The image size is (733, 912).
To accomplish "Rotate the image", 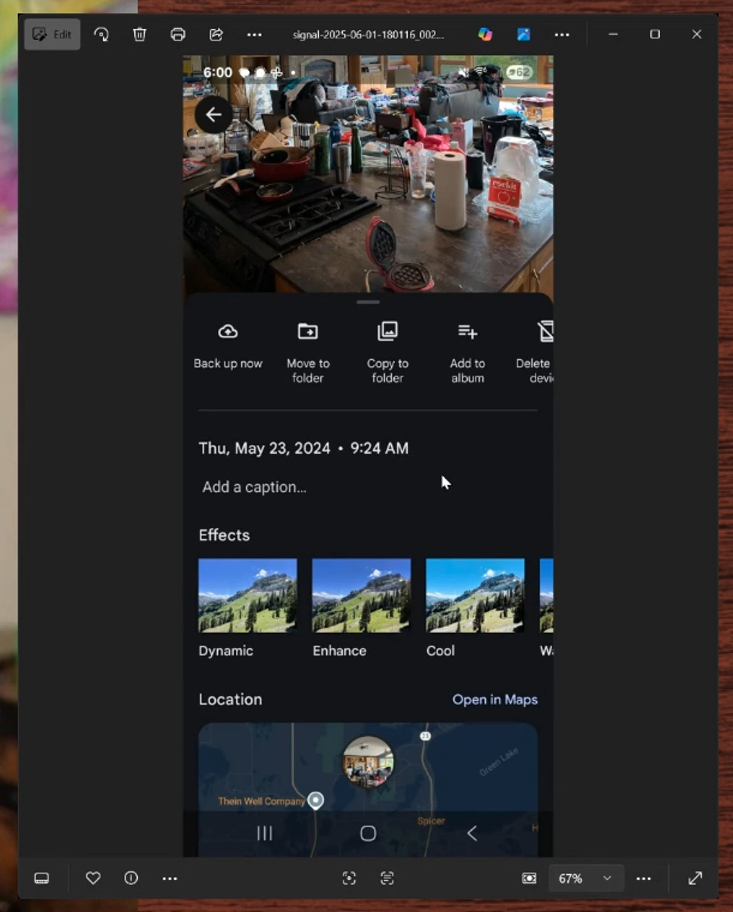I will point(101,34).
